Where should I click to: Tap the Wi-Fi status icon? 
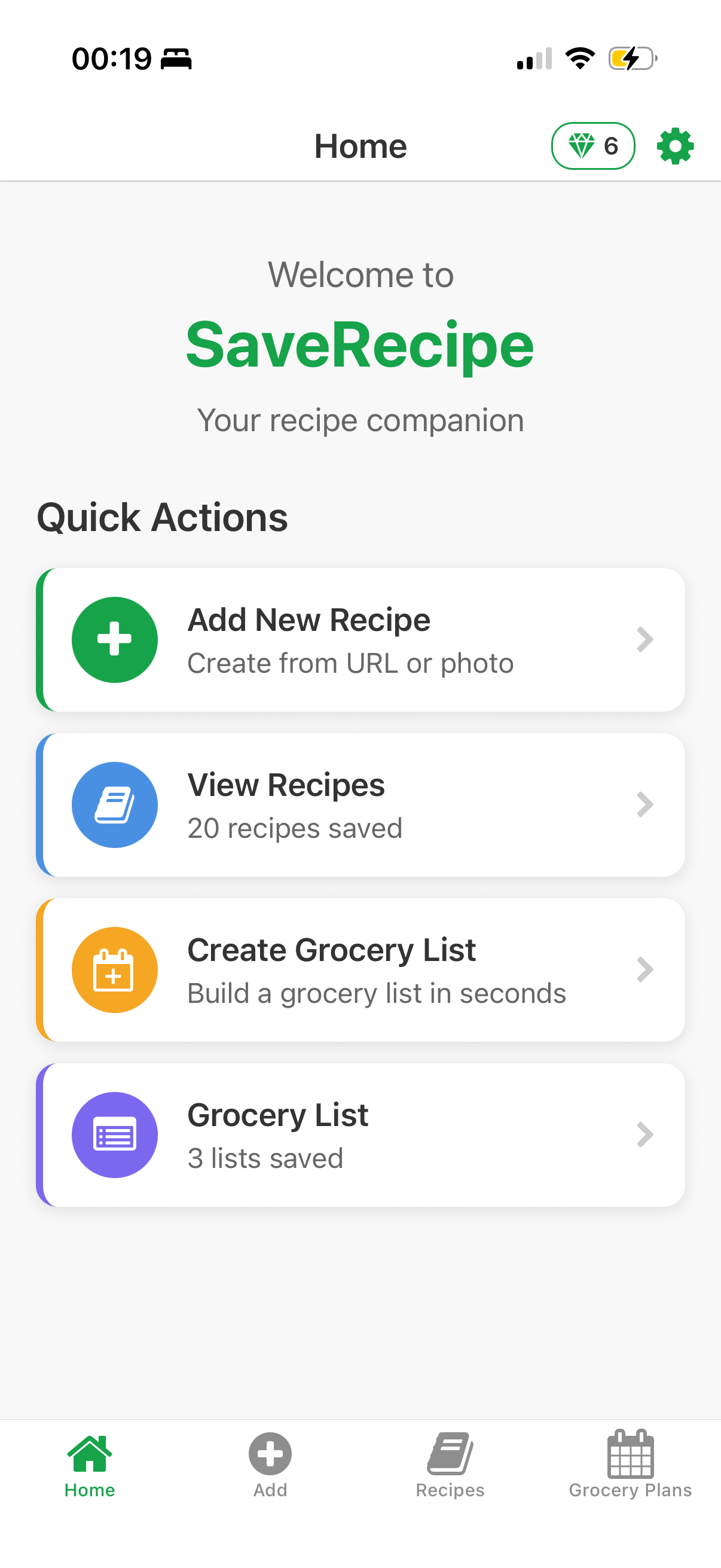point(580,58)
